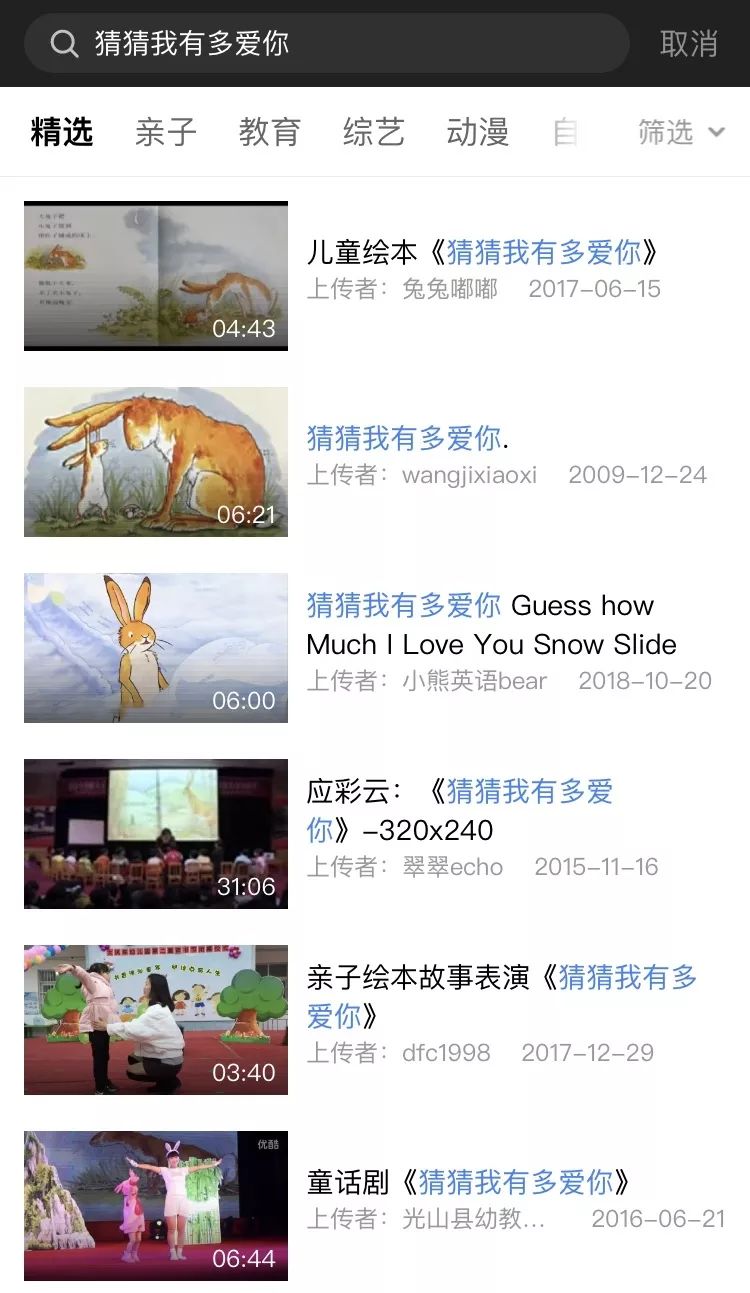Play the 04:43 picture book thumbnail
The image size is (750, 1293).
pos(155,274)
